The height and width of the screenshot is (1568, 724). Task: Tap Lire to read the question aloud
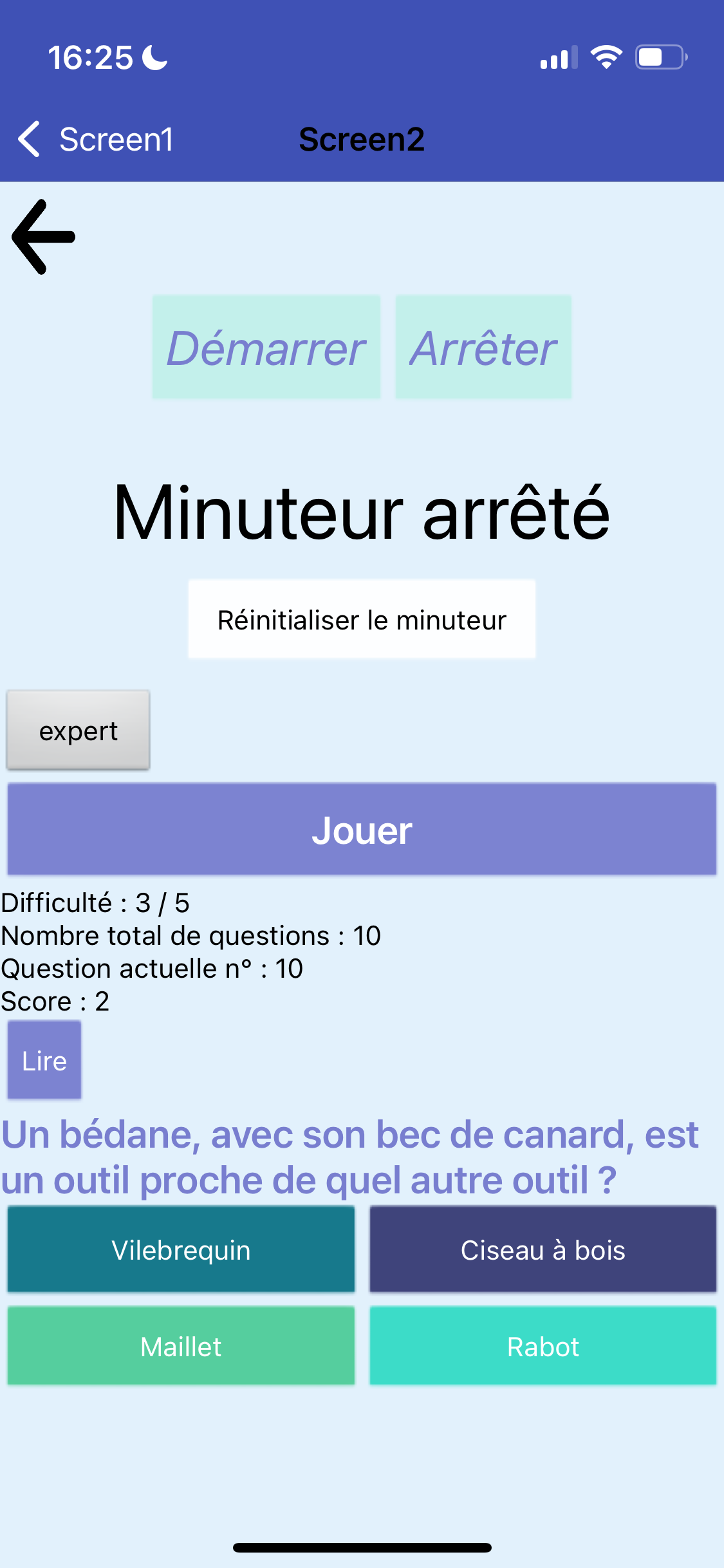coord(44,1060)
